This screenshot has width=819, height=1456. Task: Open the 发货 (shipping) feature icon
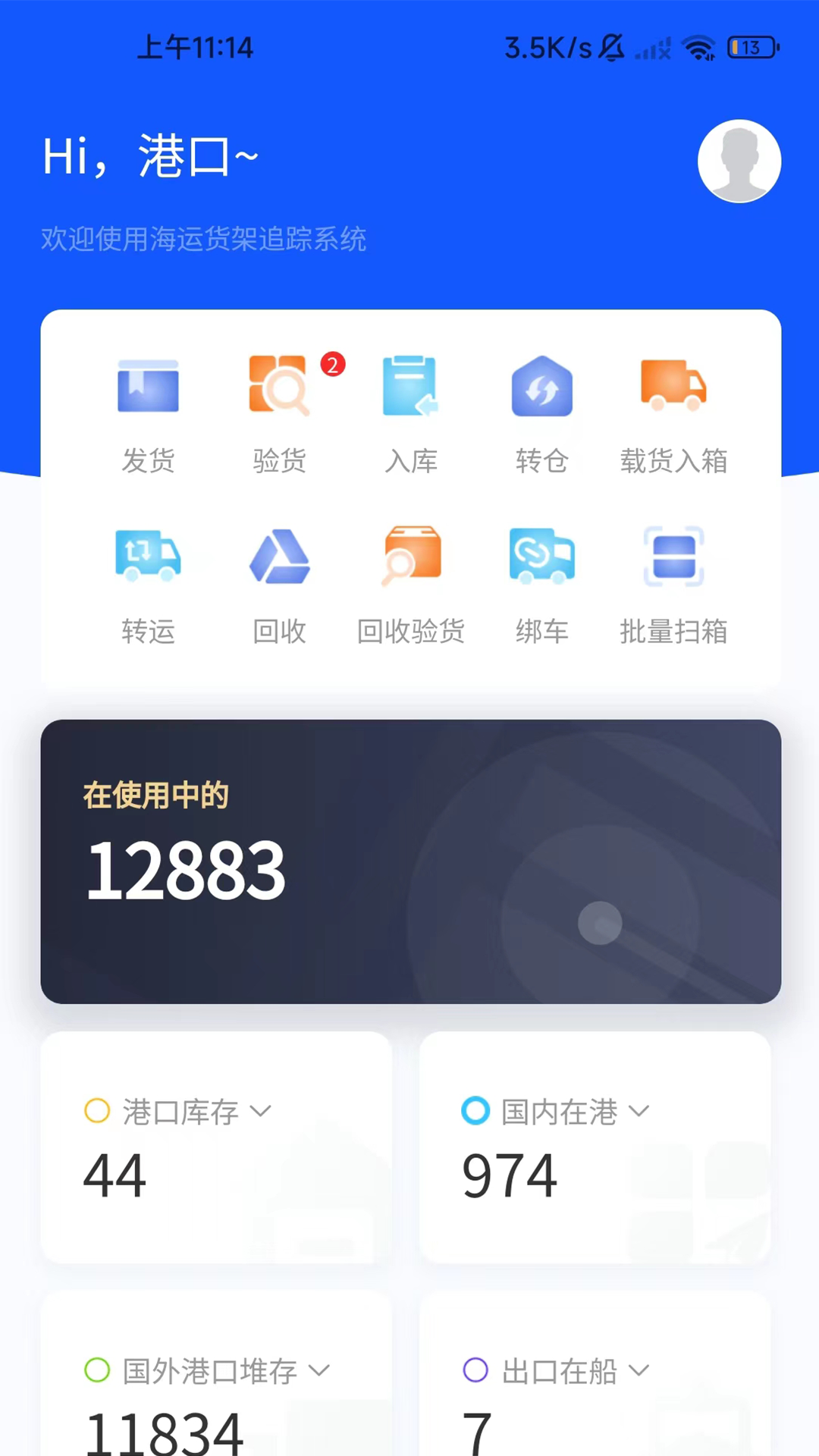pyautogui.click(x=148, y=387)
